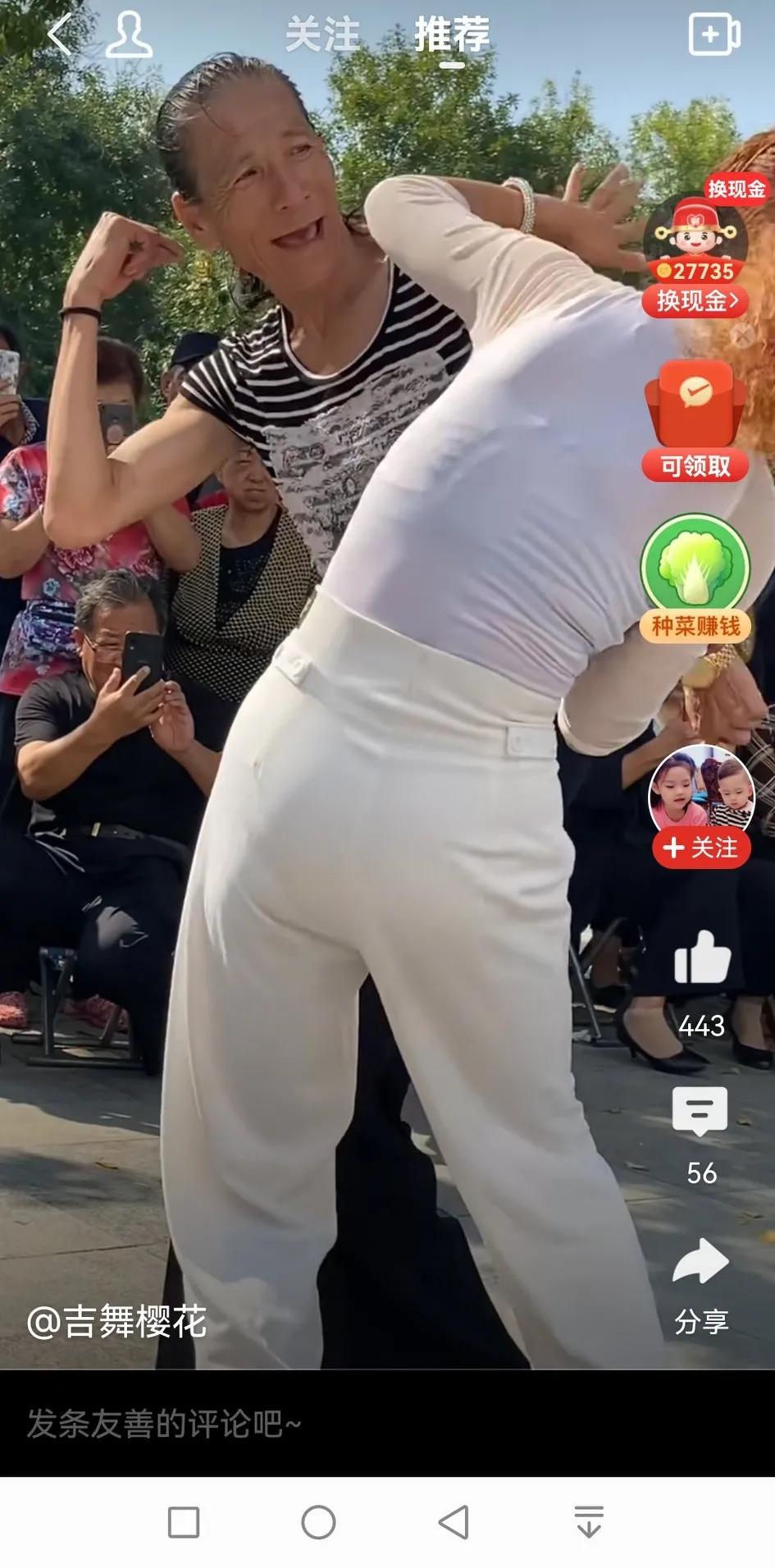Like this video with thumbs-up

pyautogui.click(x=701, y=958)
